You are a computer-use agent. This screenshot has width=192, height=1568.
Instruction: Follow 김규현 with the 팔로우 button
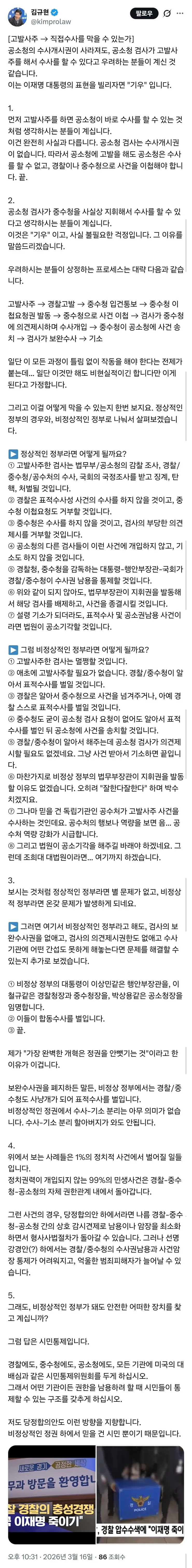144,13
